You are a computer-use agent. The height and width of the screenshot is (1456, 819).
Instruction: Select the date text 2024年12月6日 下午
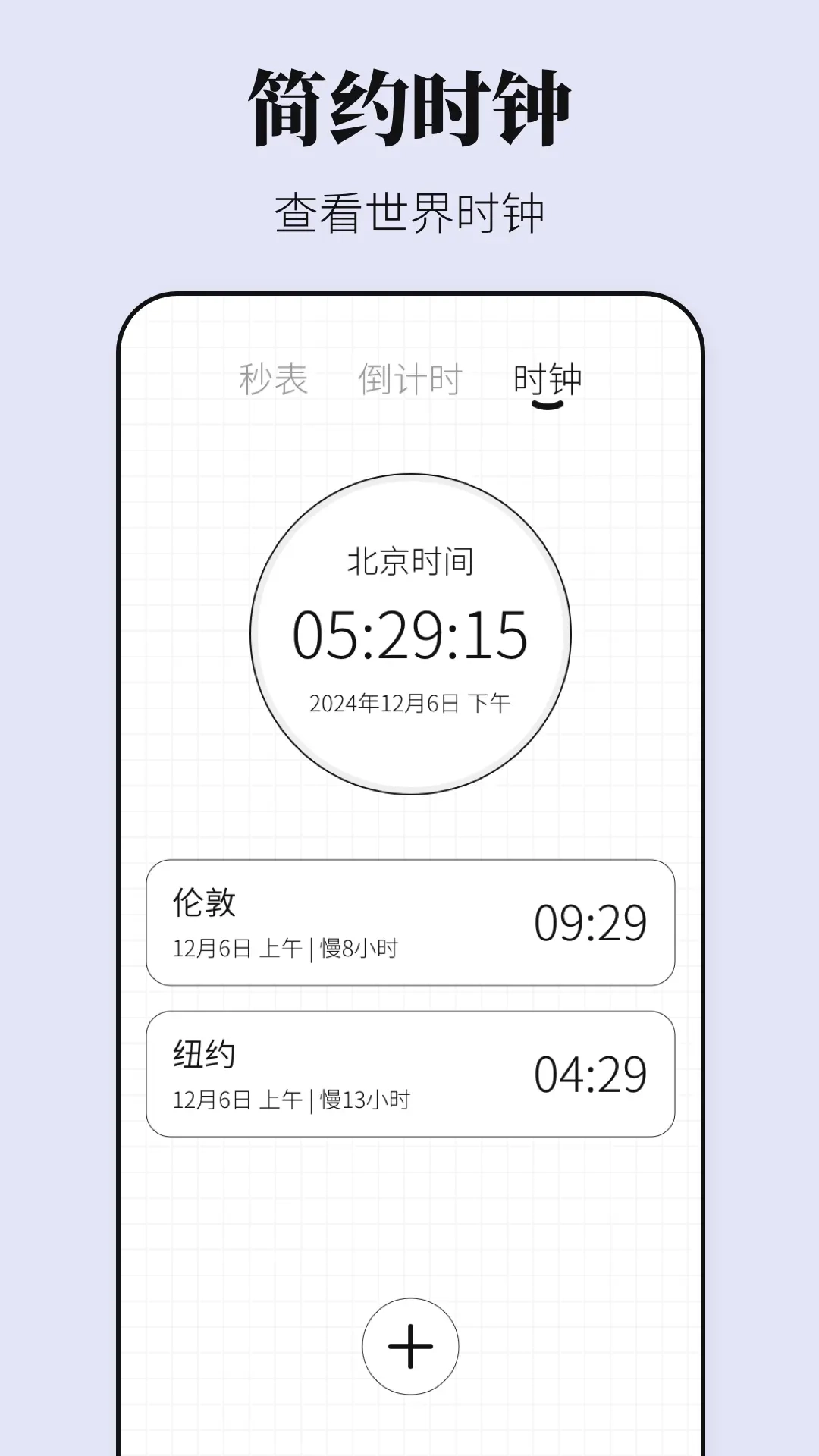[x=409, y=704]
